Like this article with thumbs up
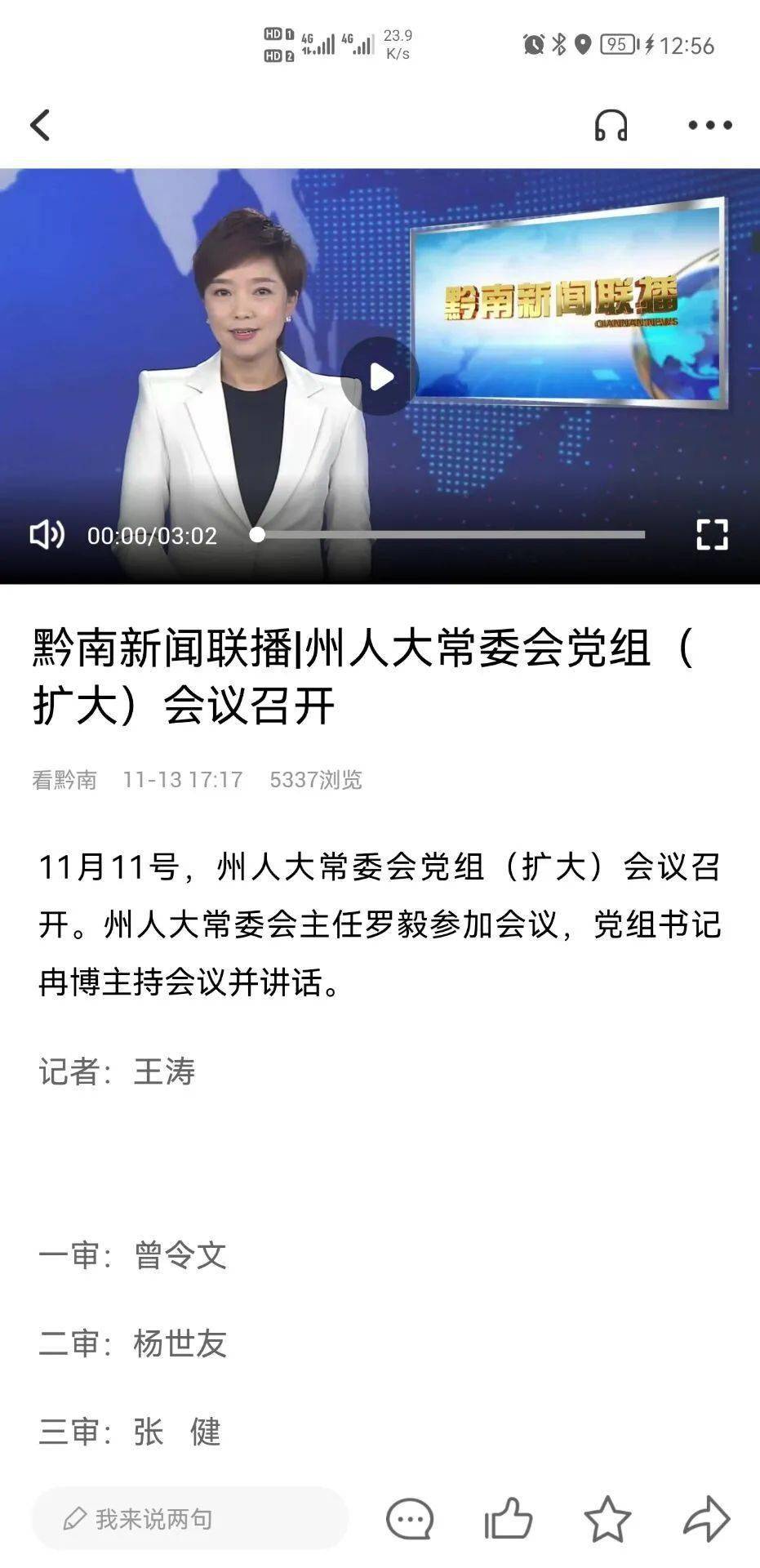 pos(509,1519)
